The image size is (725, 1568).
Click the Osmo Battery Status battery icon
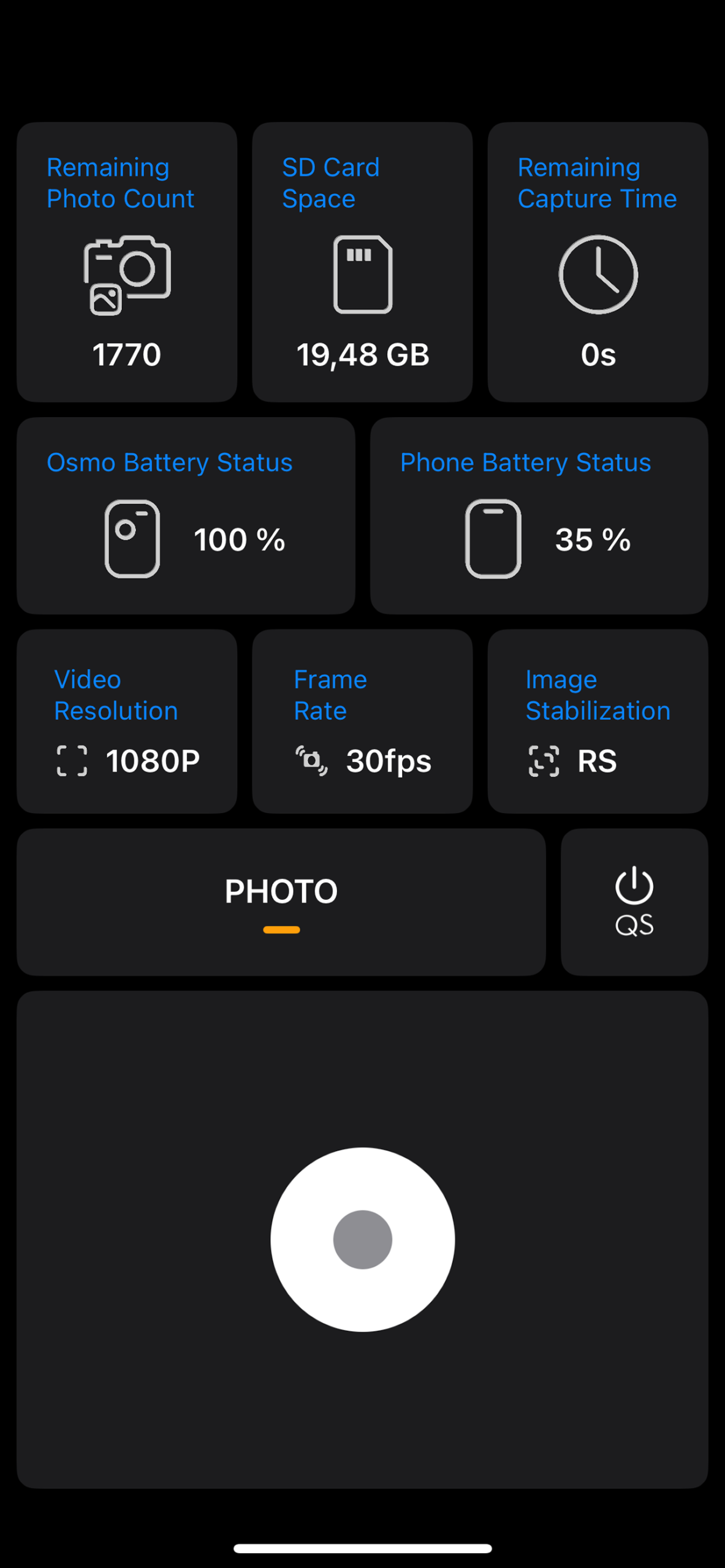pos(132,538)
